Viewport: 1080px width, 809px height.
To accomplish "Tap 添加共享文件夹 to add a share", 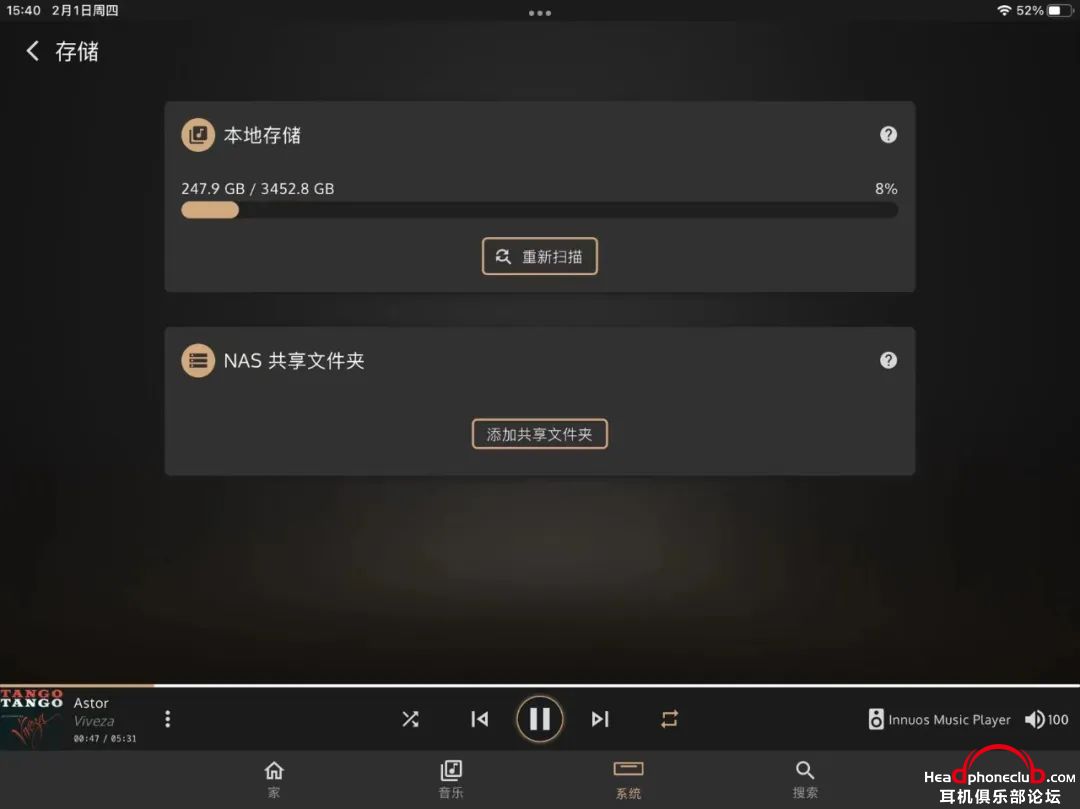I will tap(540, 434).
